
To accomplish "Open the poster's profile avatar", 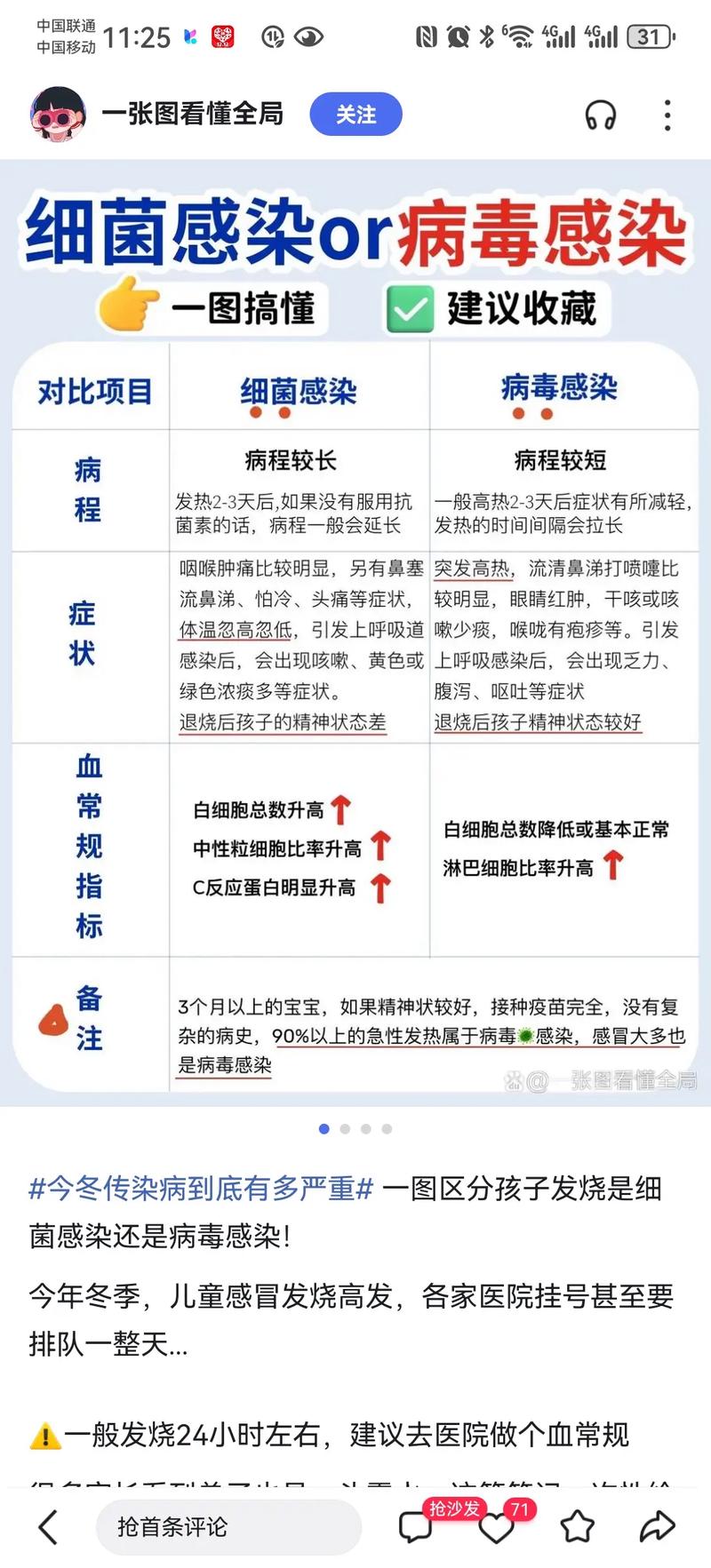I will click(x=61, y=114).
